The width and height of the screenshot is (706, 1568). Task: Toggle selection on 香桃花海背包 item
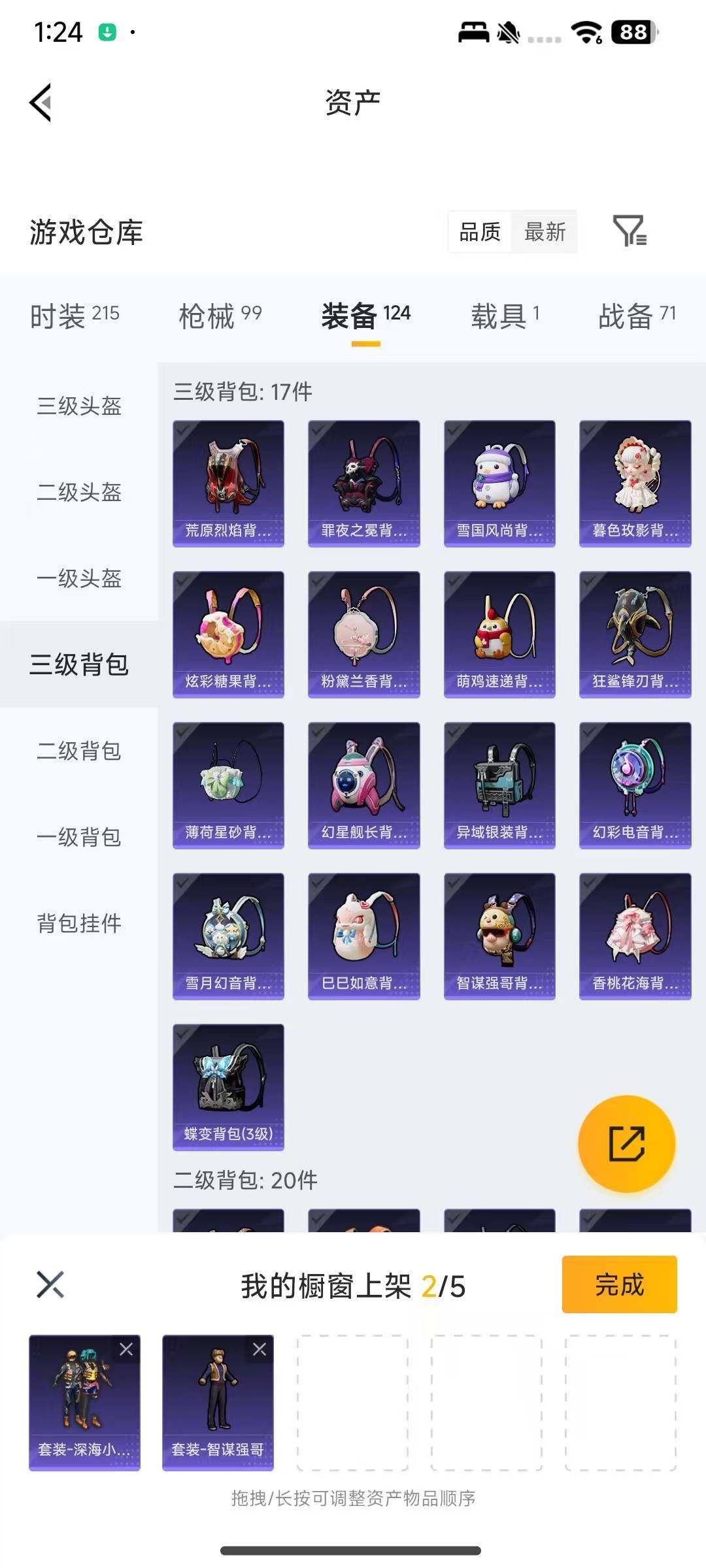pos(634,936)
